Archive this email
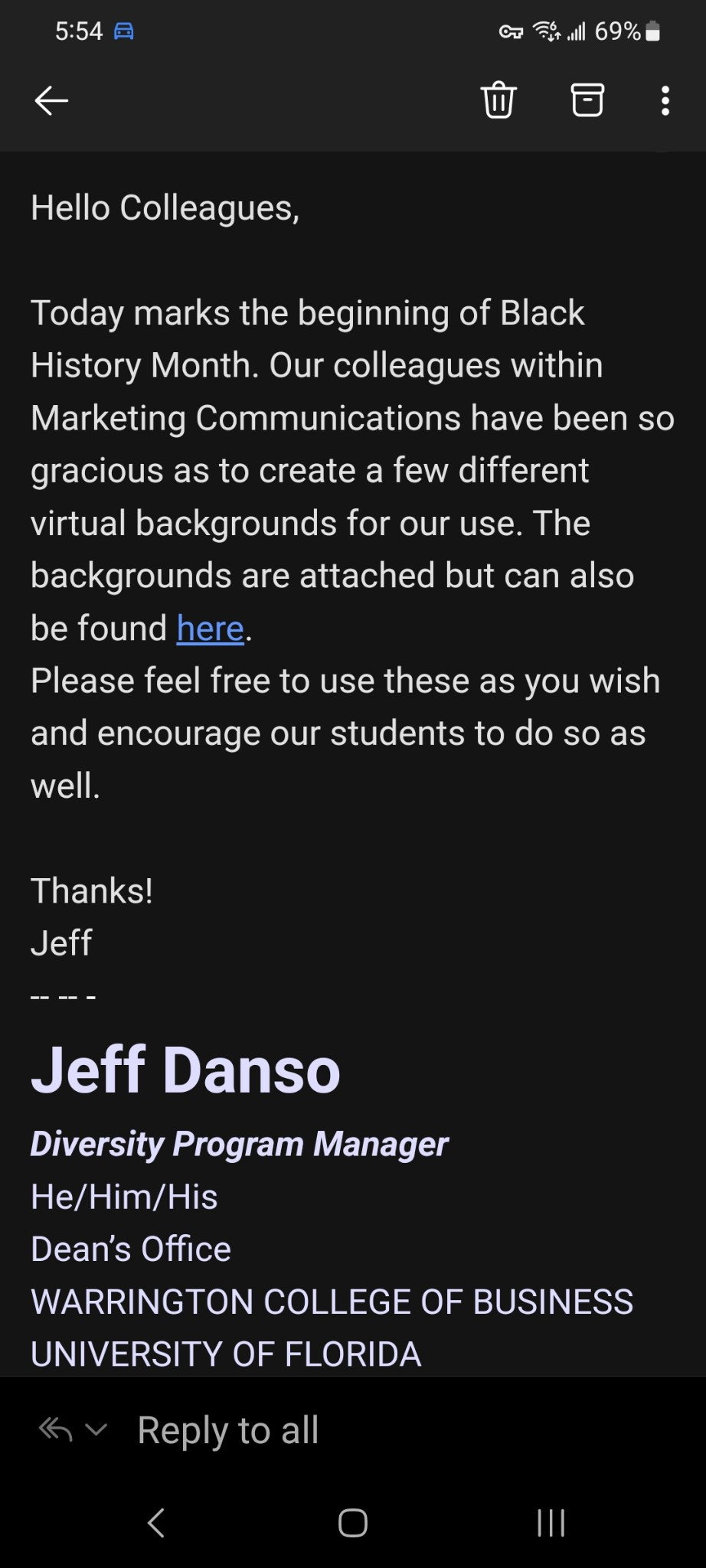 click(587, 100)
